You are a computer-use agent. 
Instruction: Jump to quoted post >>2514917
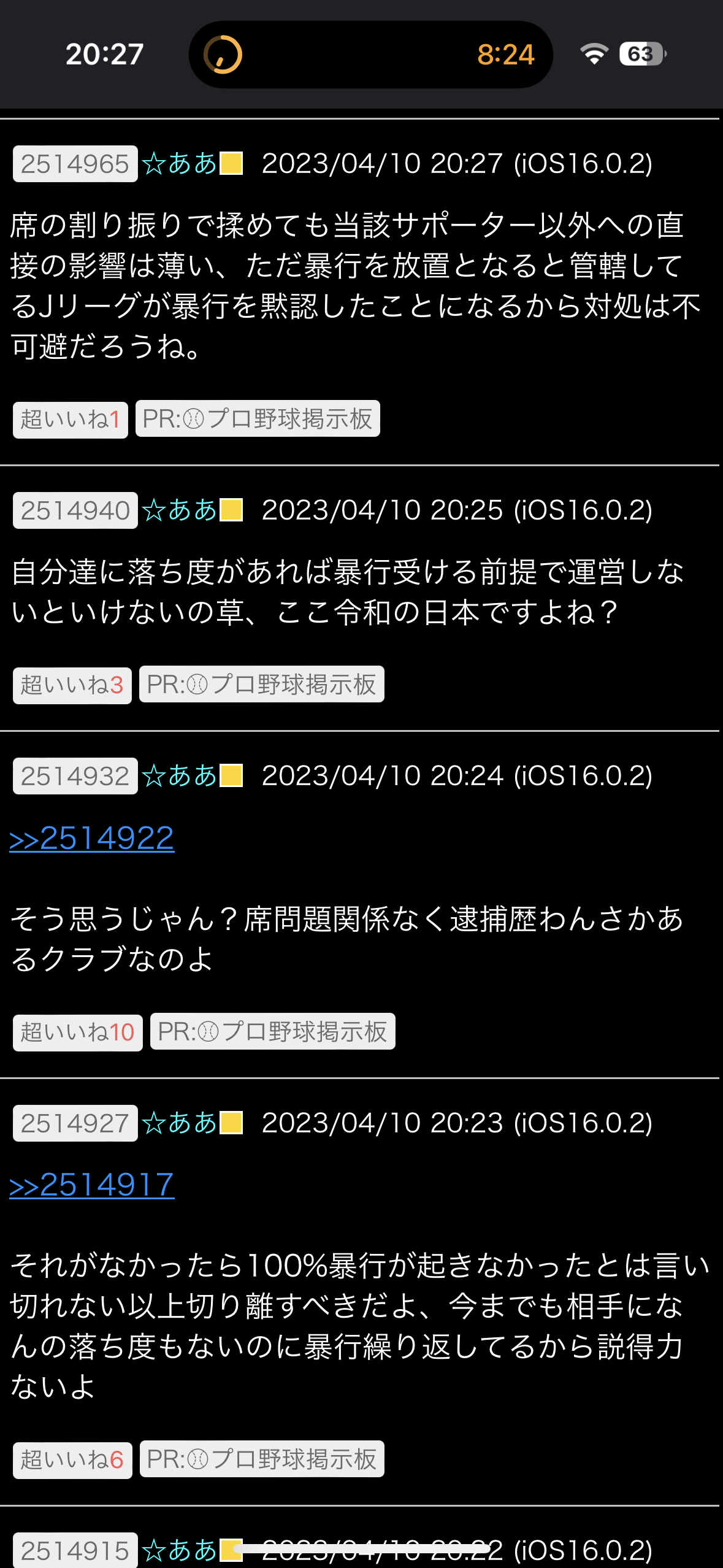(x=92, y=1185)
